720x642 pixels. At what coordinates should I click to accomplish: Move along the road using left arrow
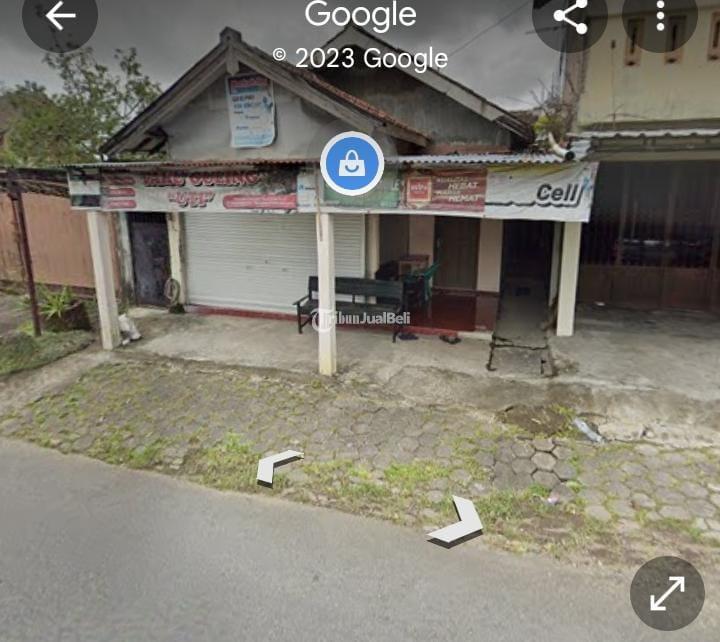[x=278, y=466]
